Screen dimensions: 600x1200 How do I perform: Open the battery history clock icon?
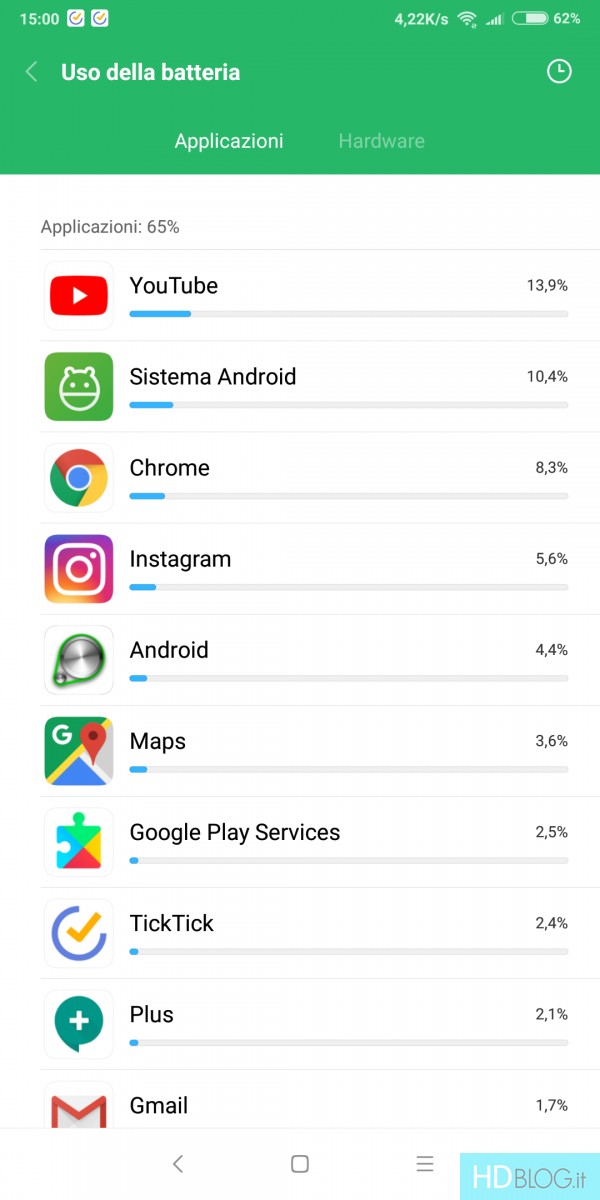click(559, 71)
